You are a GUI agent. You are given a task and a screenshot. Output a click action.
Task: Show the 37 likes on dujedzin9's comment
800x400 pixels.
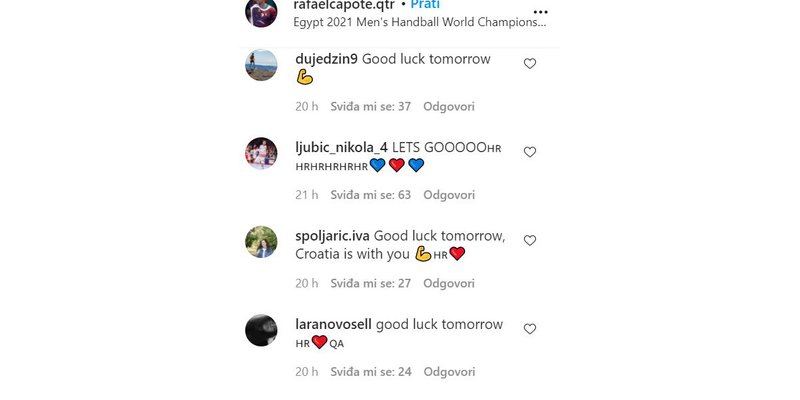(371, 106)
